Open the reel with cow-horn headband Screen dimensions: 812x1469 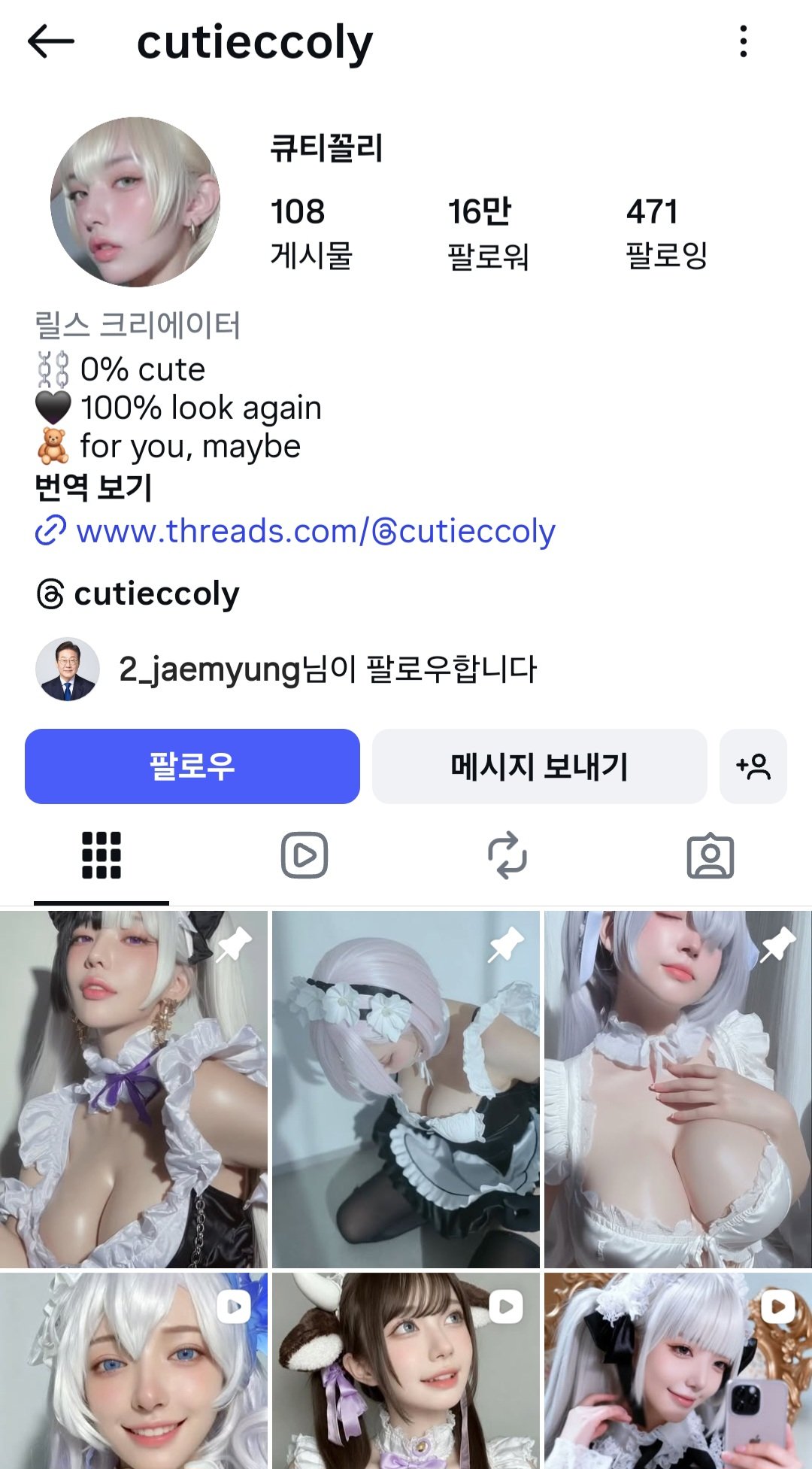[406, 1370]
